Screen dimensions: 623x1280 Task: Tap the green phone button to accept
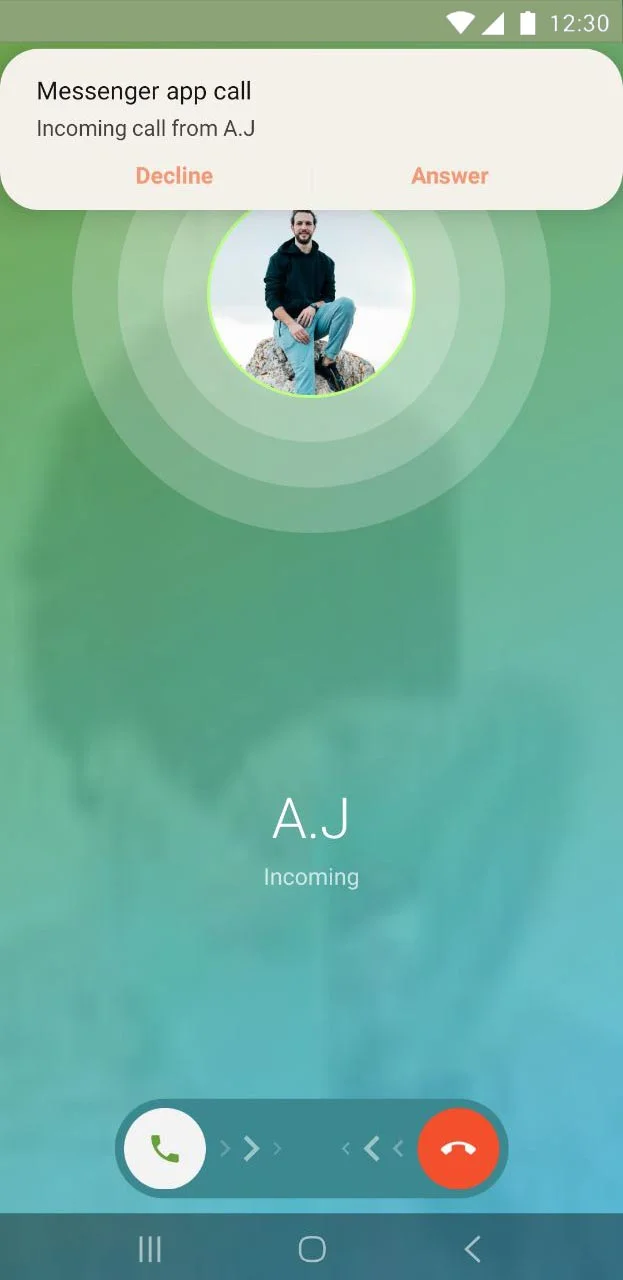tap(165, 1149)
